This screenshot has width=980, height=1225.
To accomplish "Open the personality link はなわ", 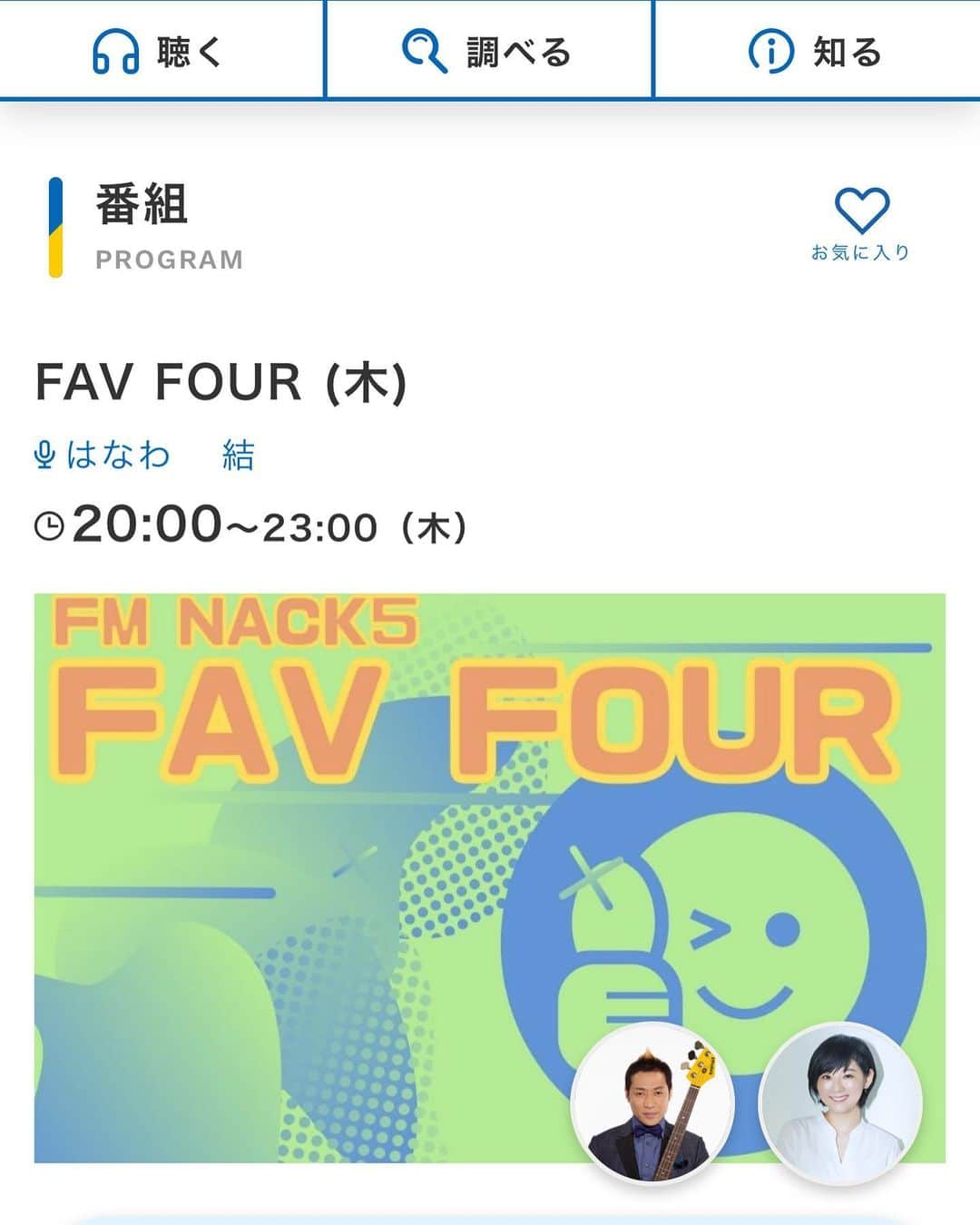I will [x=117, y=455].
